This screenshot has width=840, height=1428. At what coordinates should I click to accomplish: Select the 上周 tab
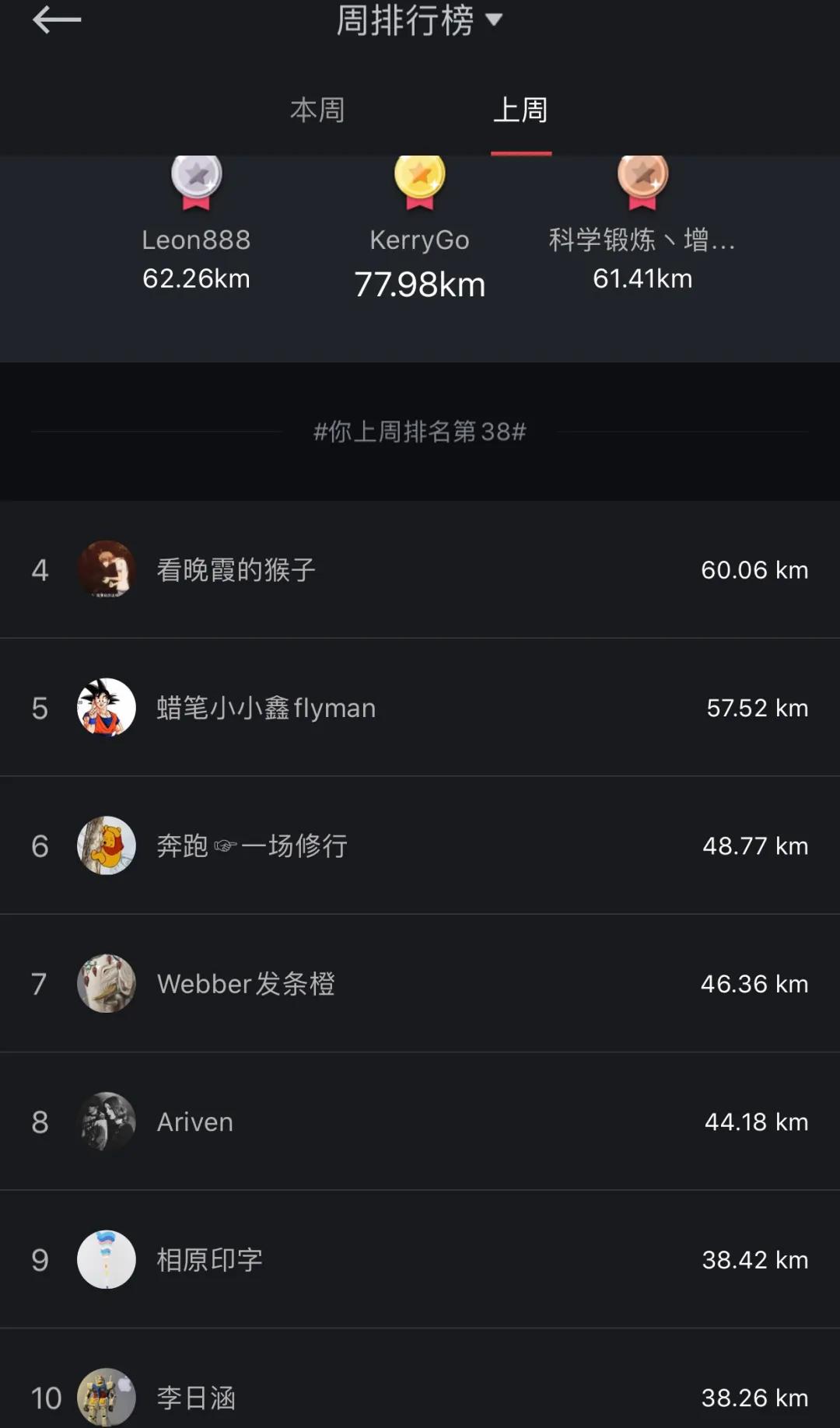click(520, 110)
